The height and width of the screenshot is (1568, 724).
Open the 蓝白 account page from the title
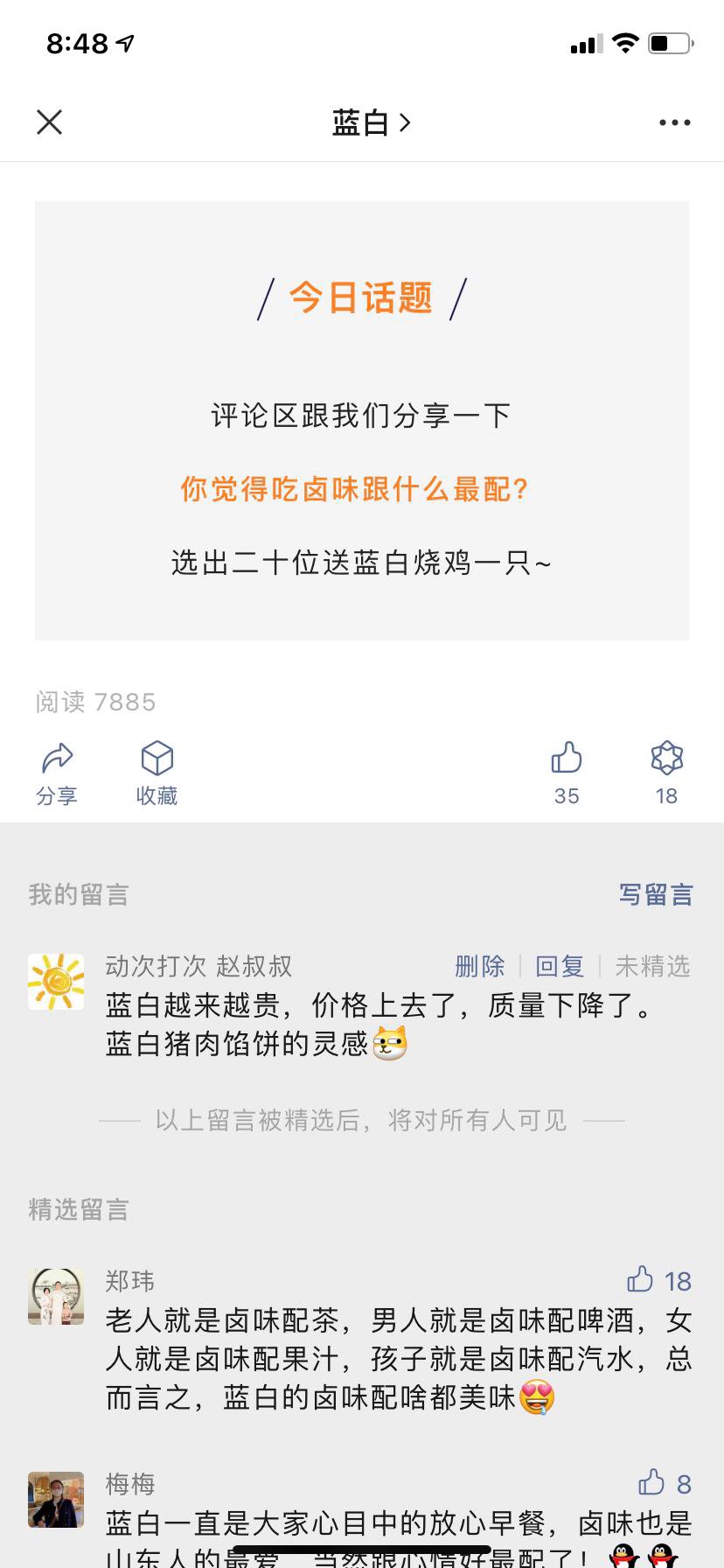tap(371, 122)
